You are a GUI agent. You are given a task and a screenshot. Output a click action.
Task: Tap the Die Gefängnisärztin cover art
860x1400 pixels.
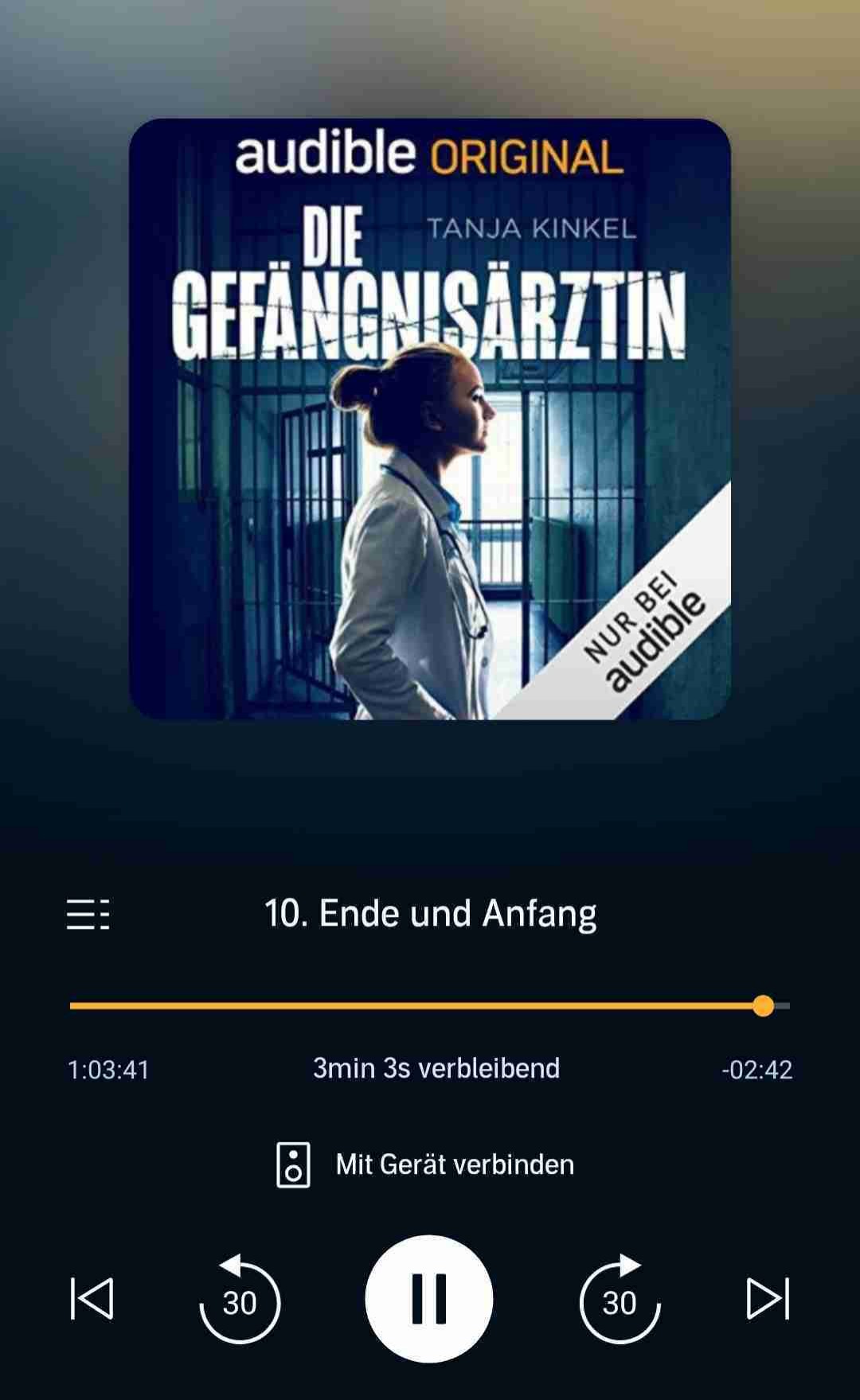click(x=430, y=419)
